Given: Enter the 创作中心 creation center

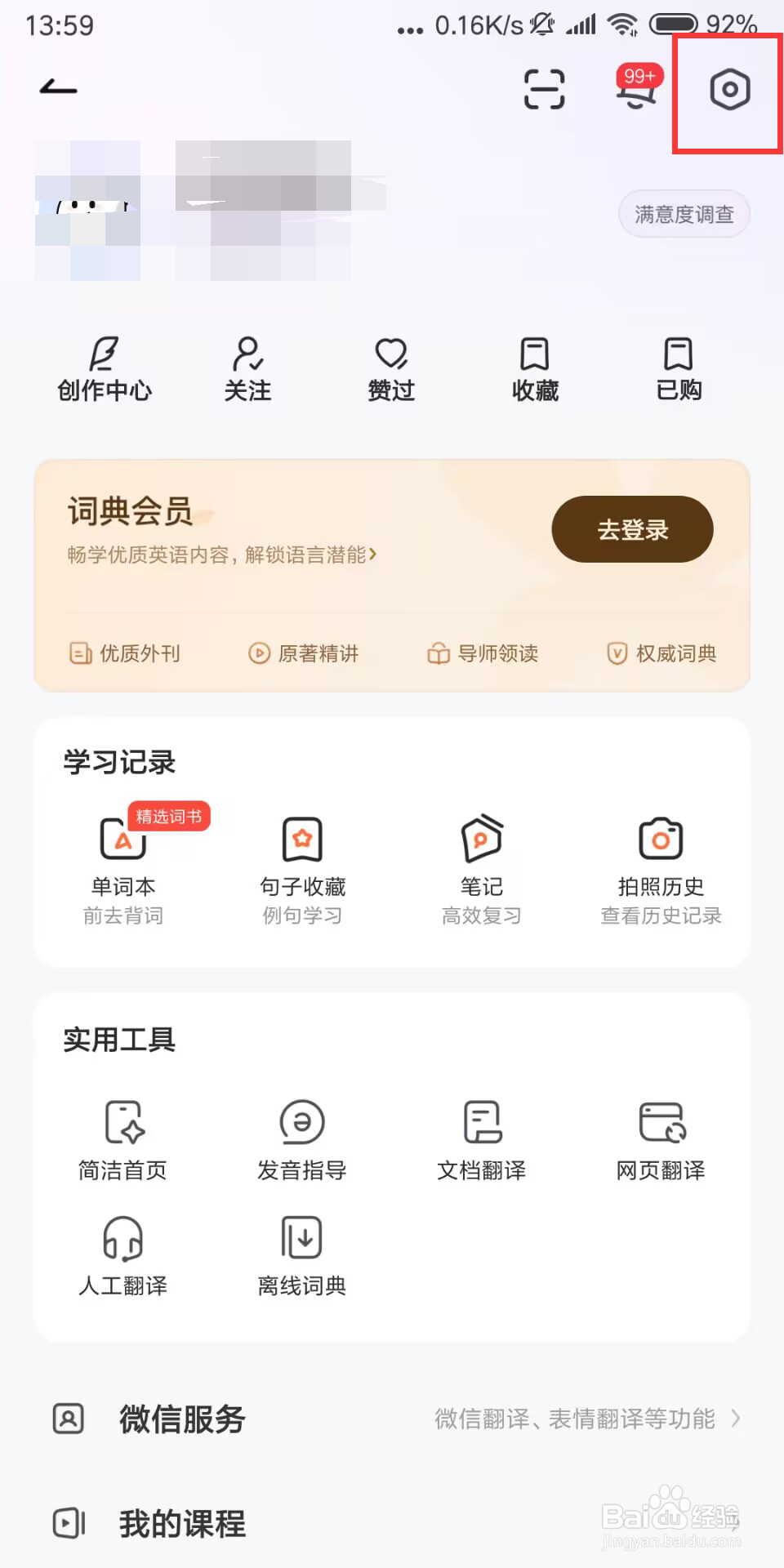Looking at the screenshot, I should pos(104,369).
